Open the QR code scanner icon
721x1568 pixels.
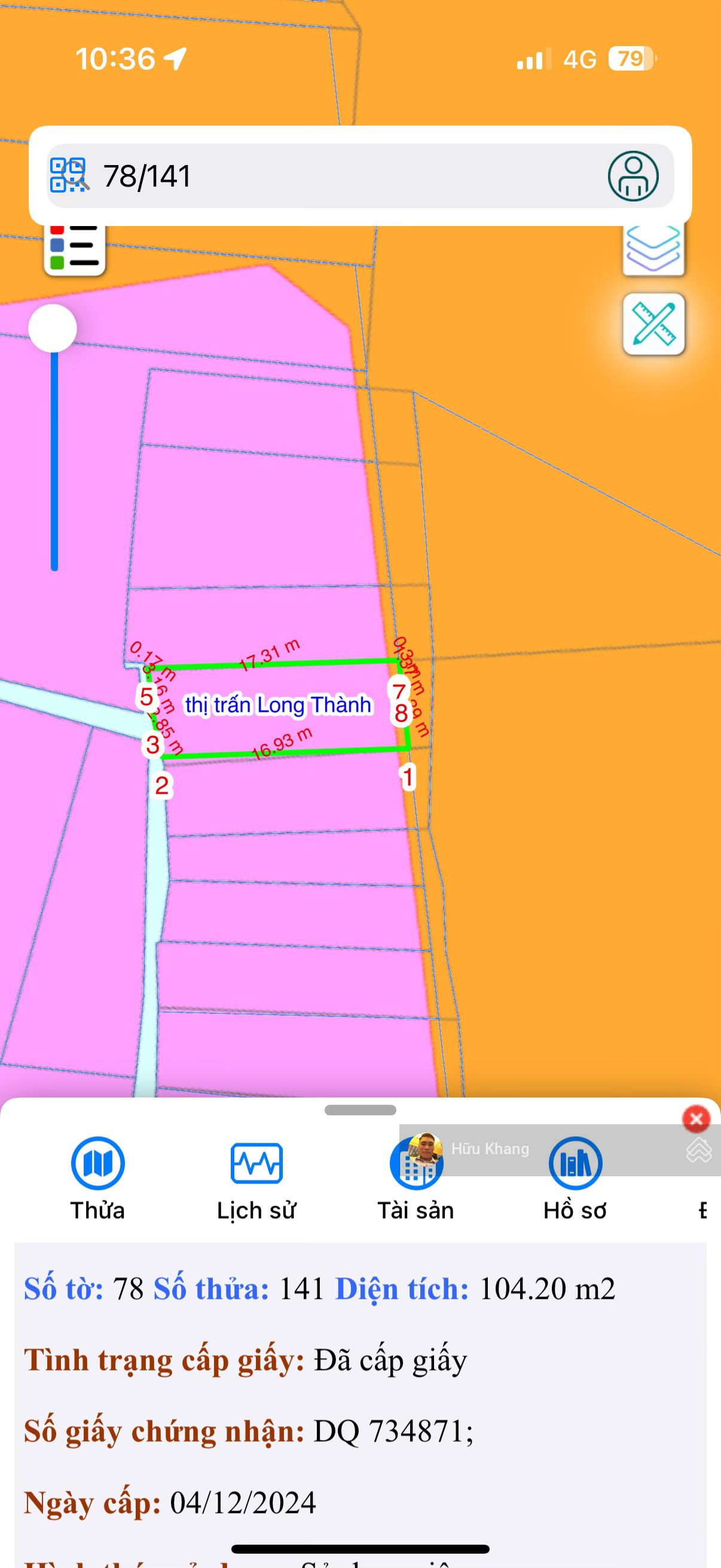point(68,175)
